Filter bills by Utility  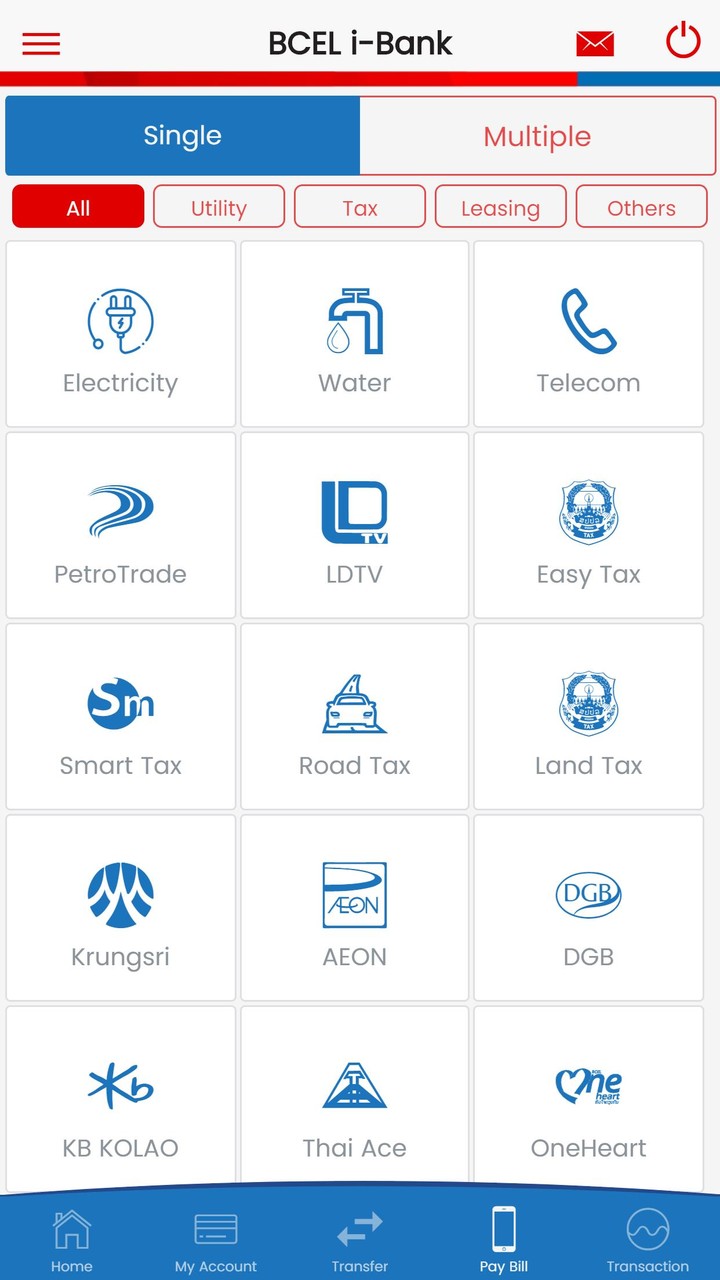[218, 208]
